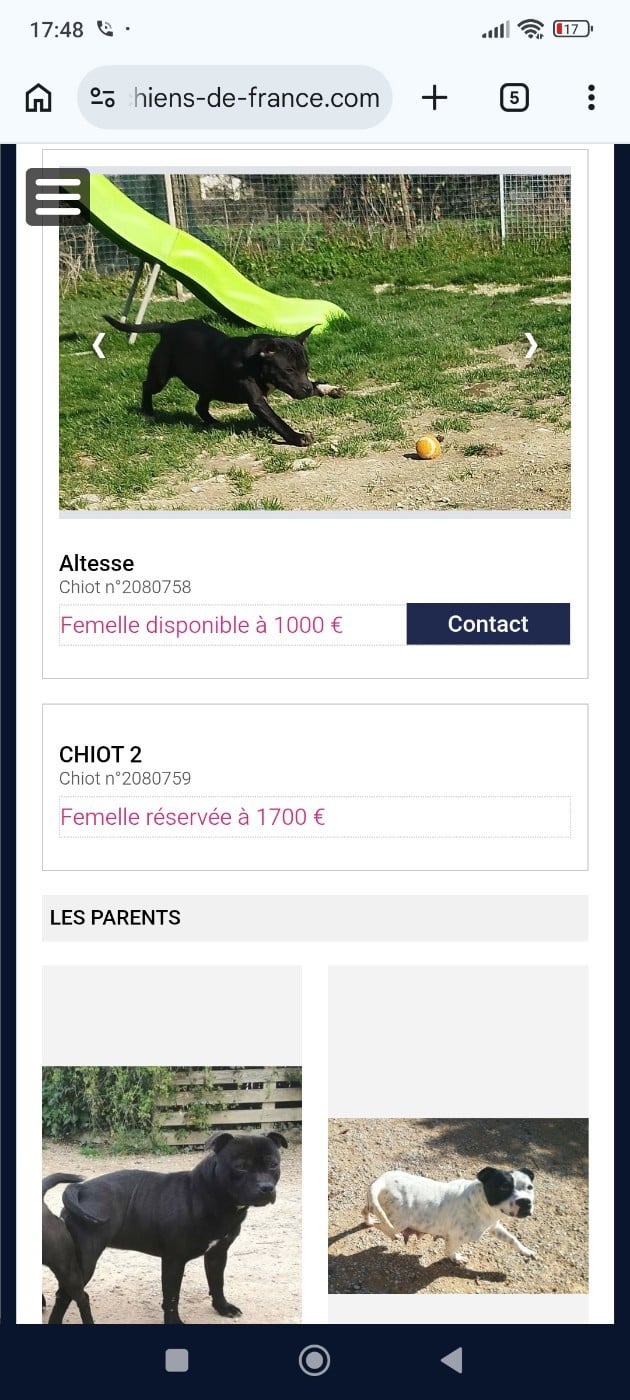The height and width of the screenshot is (1400, 630).
Task: Open the site hamburger menu
Action: pos(58,197)
